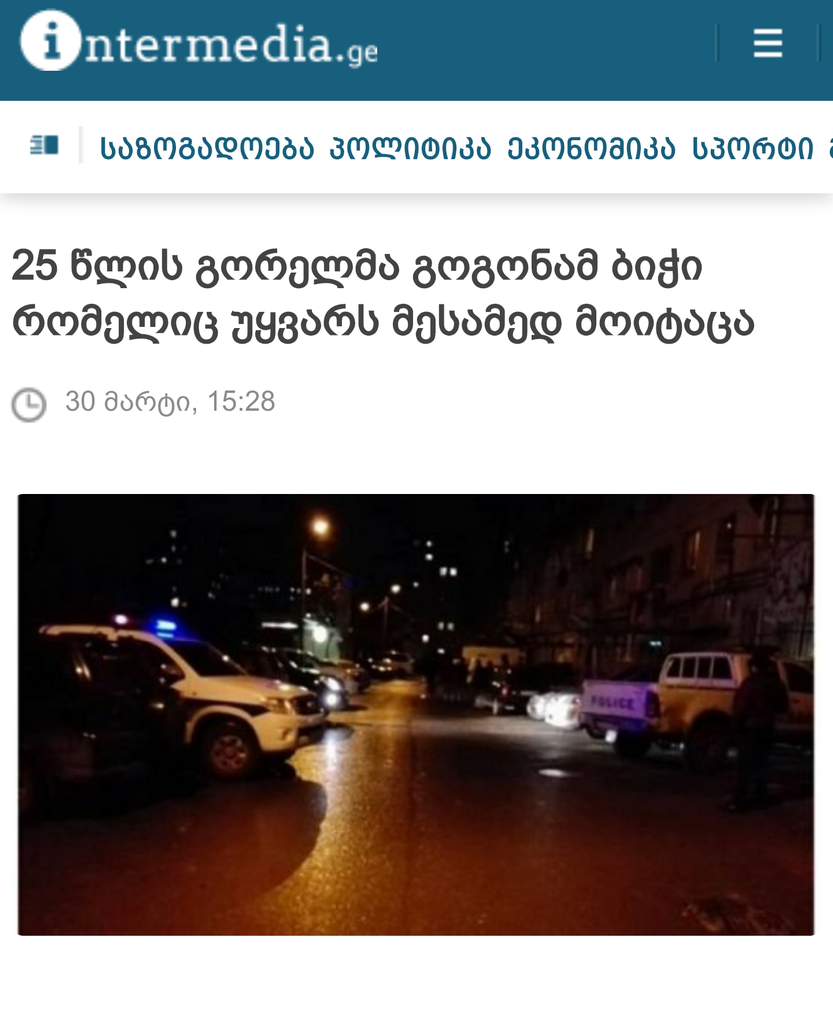Switch to the საზოგადოება section
The image size is (833, 1024).
coord(207,148)
